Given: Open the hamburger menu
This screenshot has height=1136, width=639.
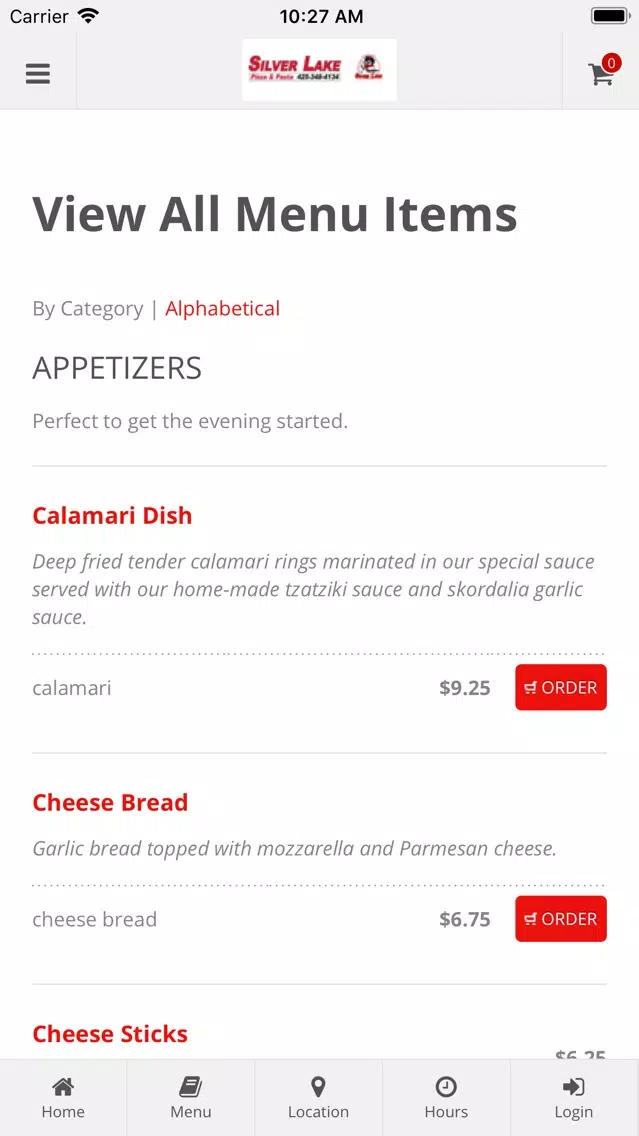Looking at the screenshot, I should 38,73.
